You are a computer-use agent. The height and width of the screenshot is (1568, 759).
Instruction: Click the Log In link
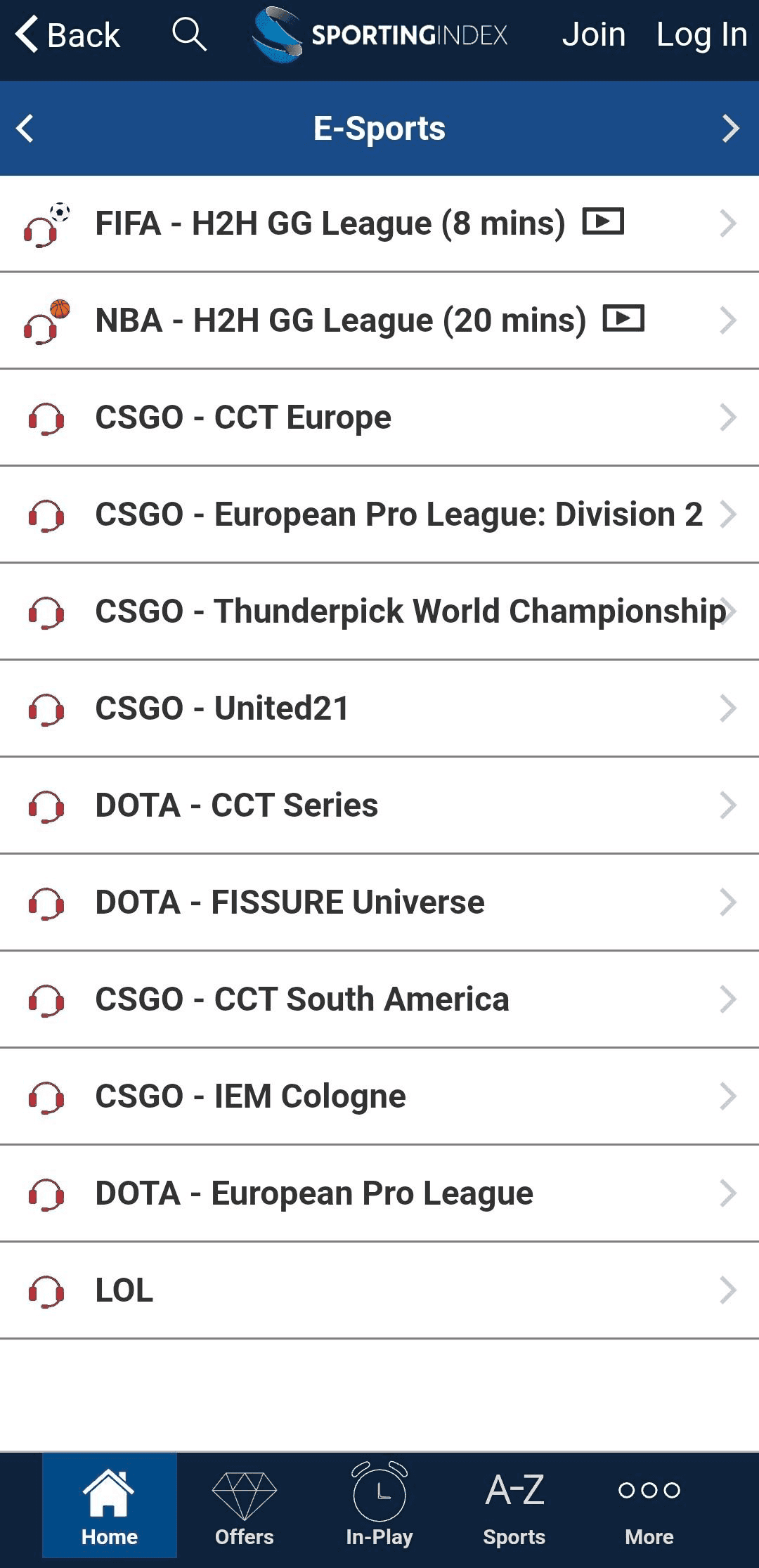701,34
